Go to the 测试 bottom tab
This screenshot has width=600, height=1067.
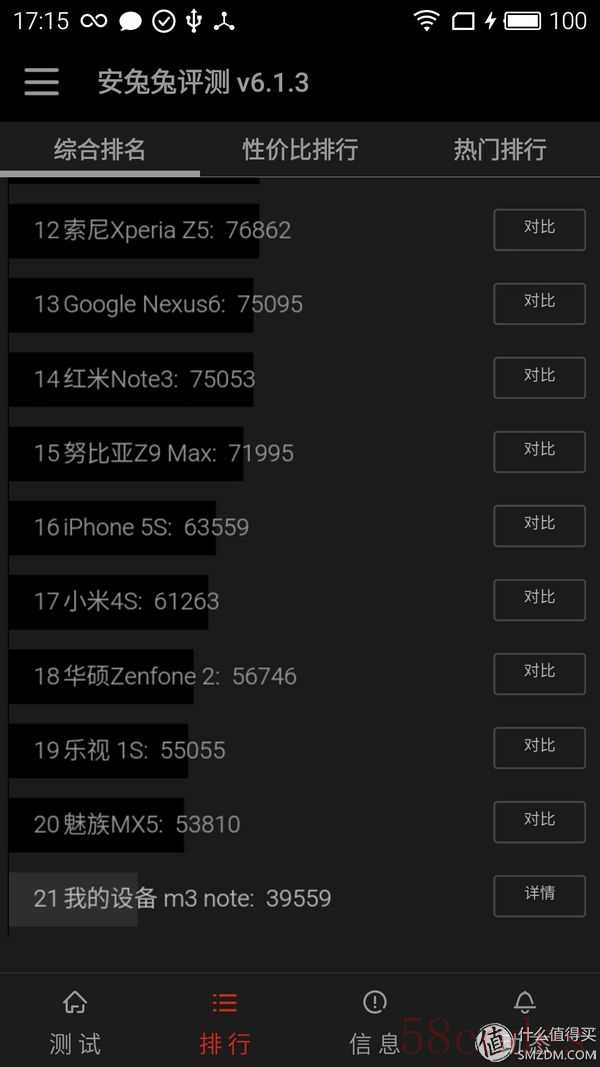click(75, 1022)
